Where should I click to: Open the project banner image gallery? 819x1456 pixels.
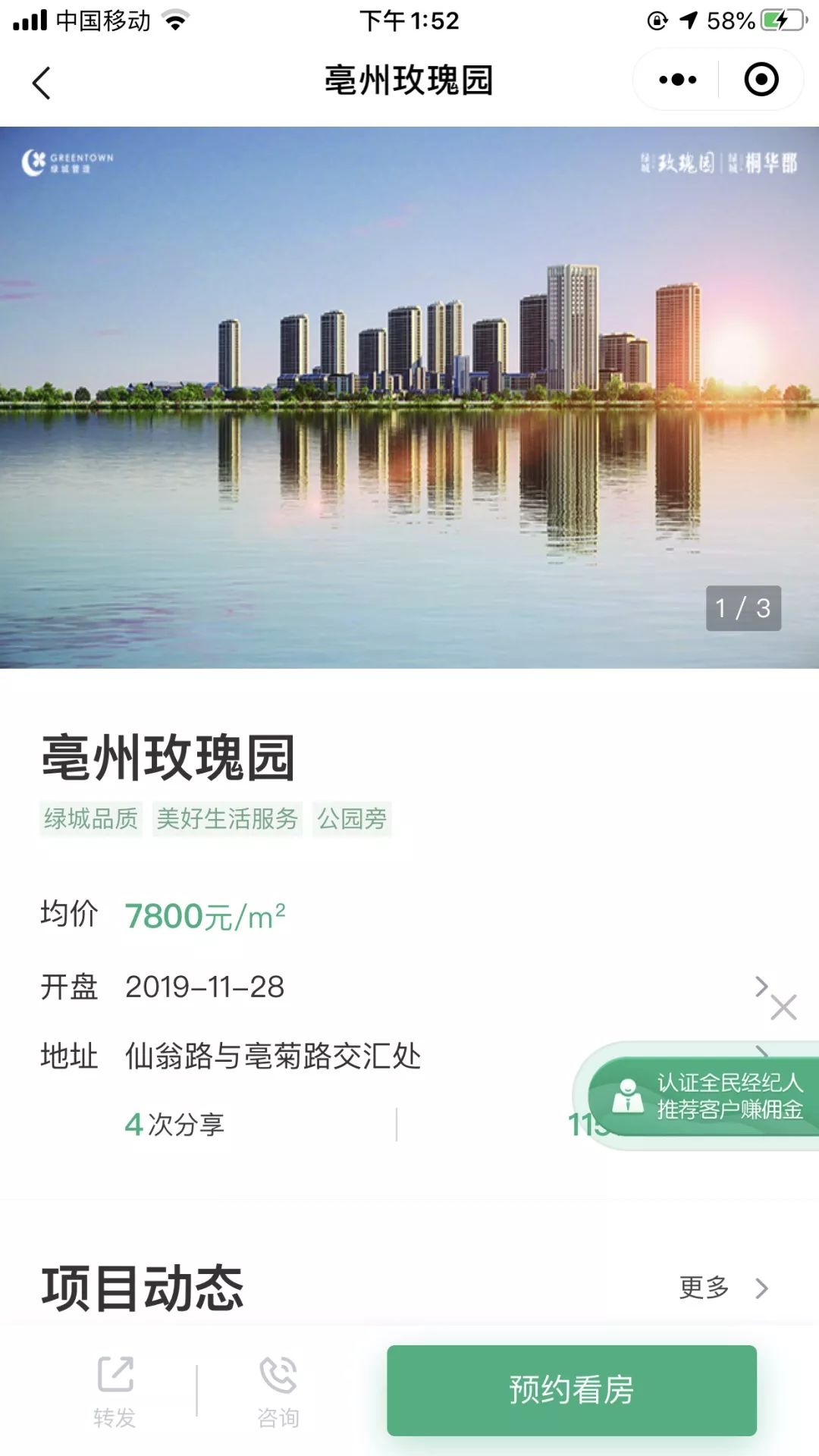pyautogui.click(x=409, y=397)
